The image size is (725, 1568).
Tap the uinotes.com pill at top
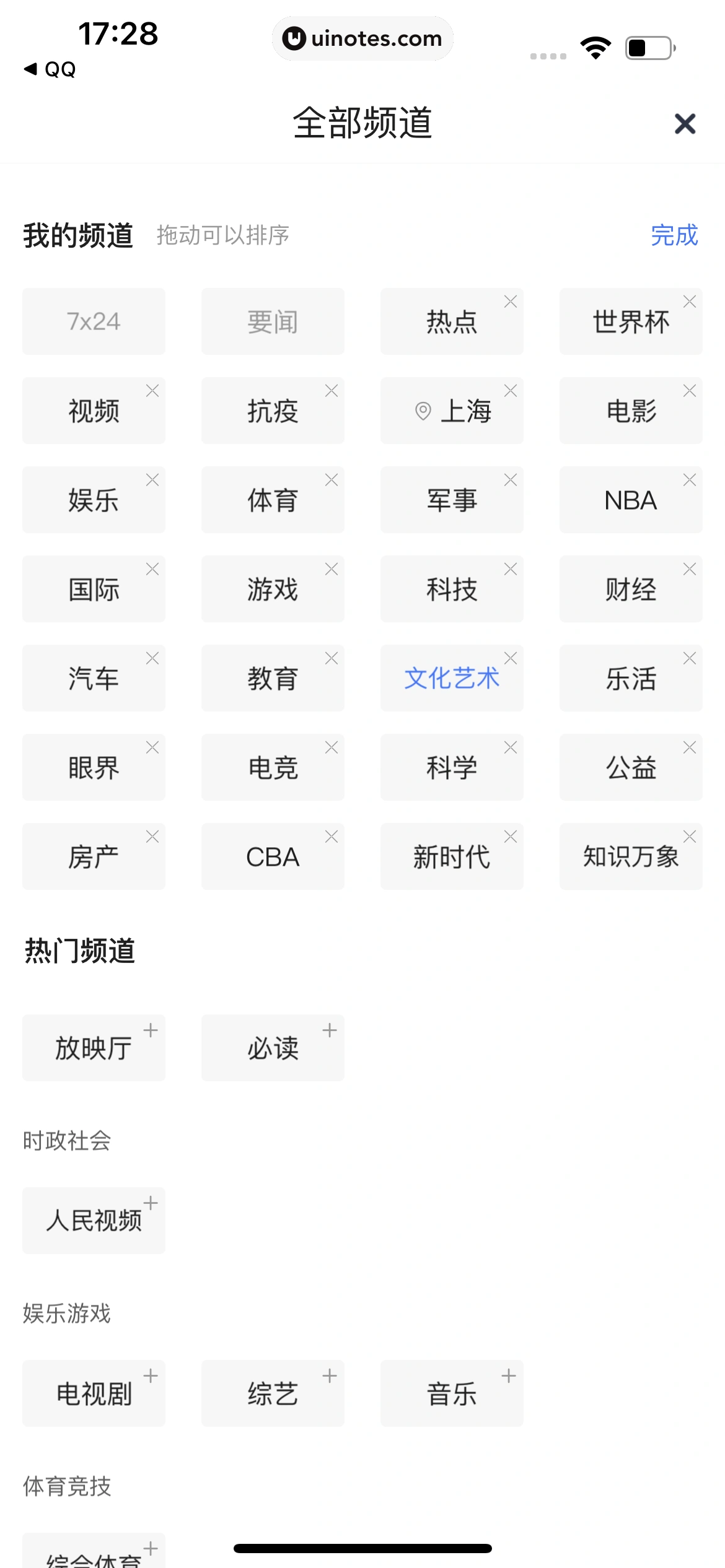tap(362, 38)
